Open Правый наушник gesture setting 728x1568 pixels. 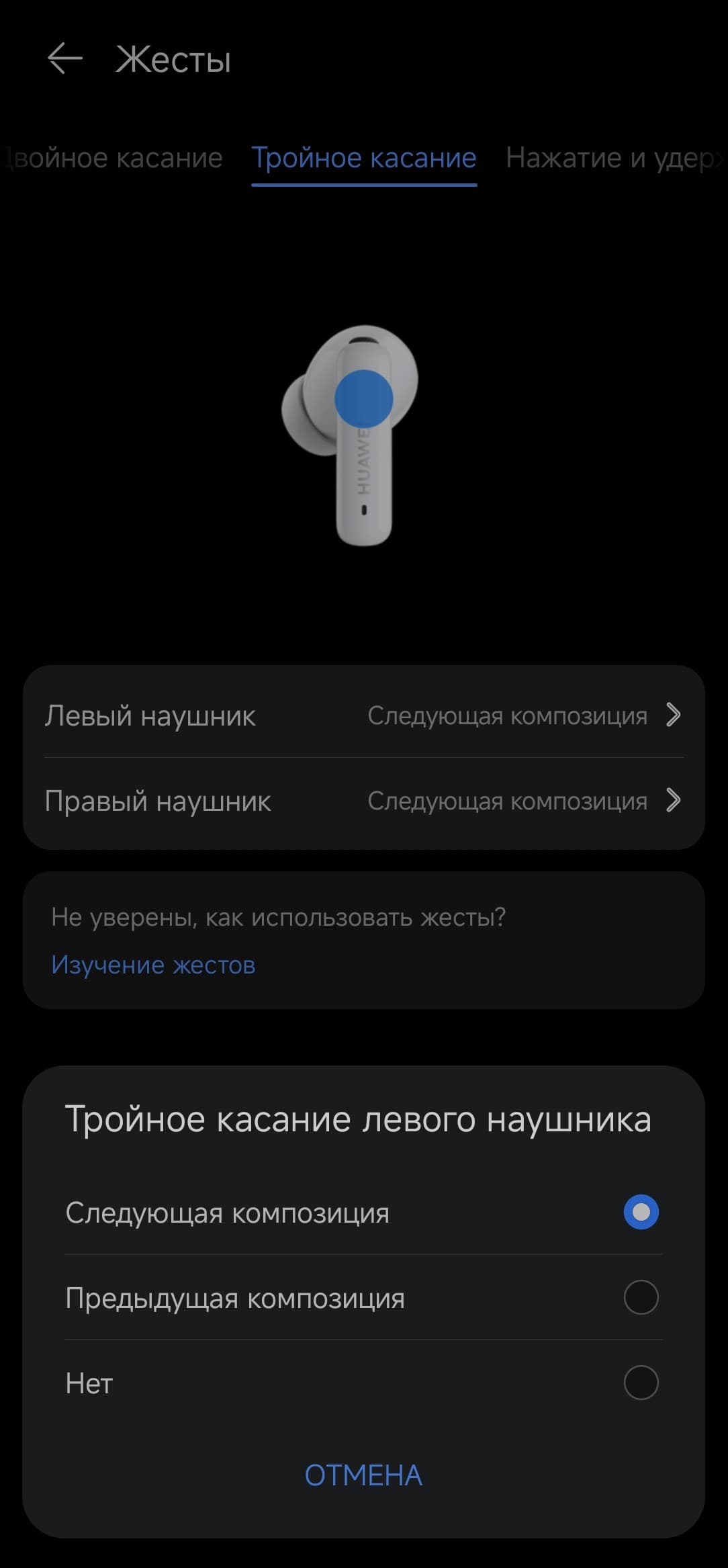(x=363, y=801)
